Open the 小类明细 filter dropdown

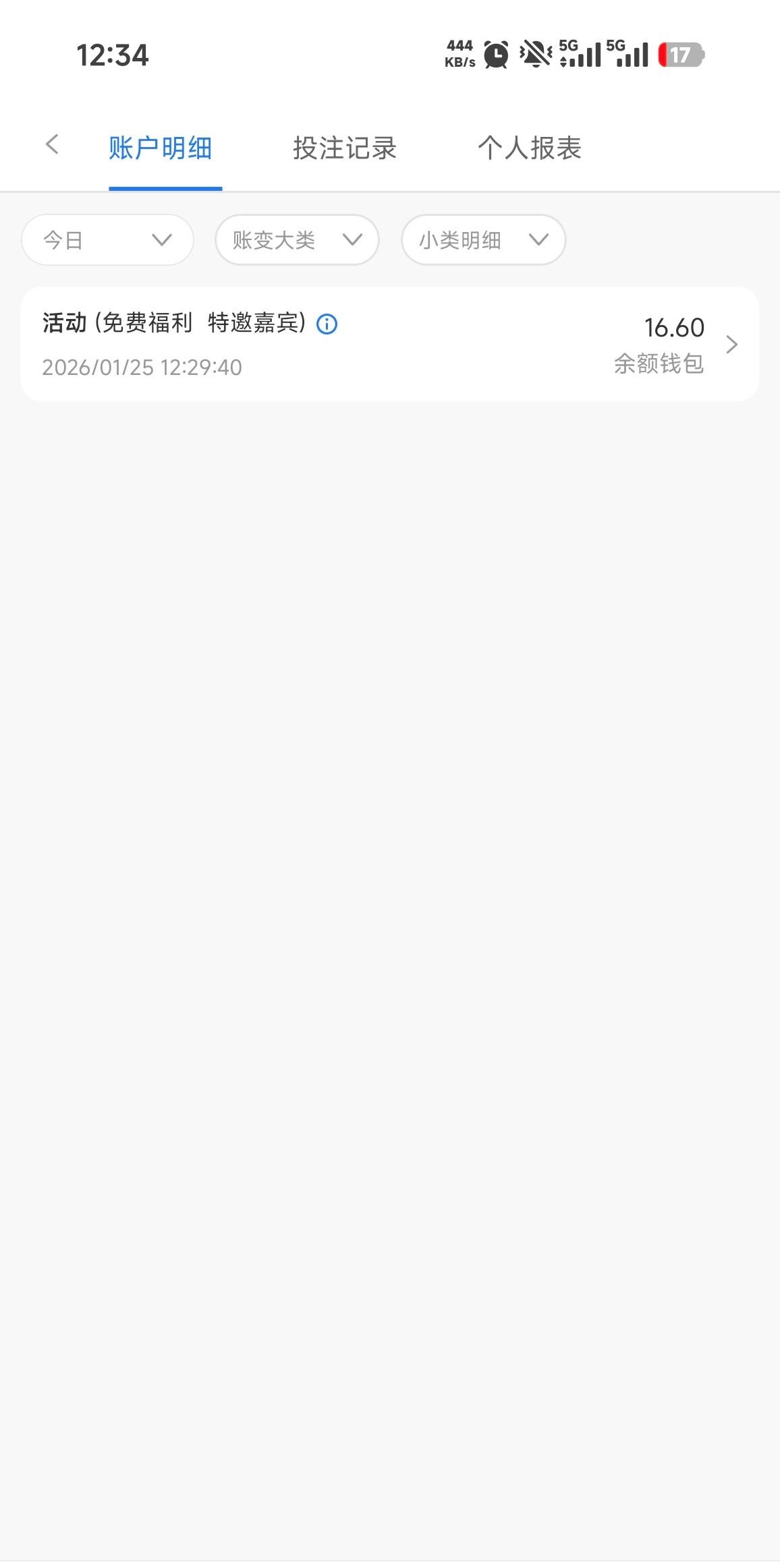483,240
